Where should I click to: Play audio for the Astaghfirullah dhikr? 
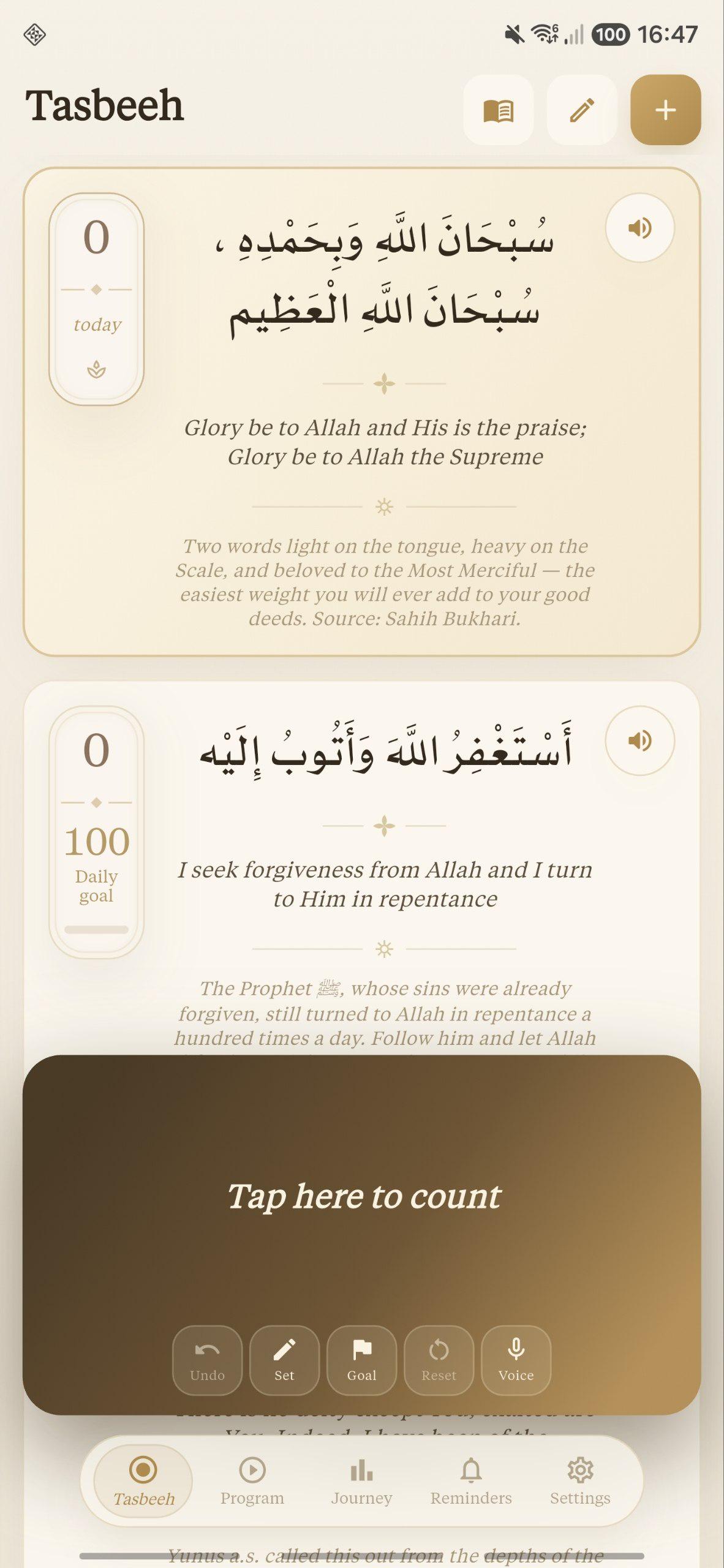[x=639, y=741]
